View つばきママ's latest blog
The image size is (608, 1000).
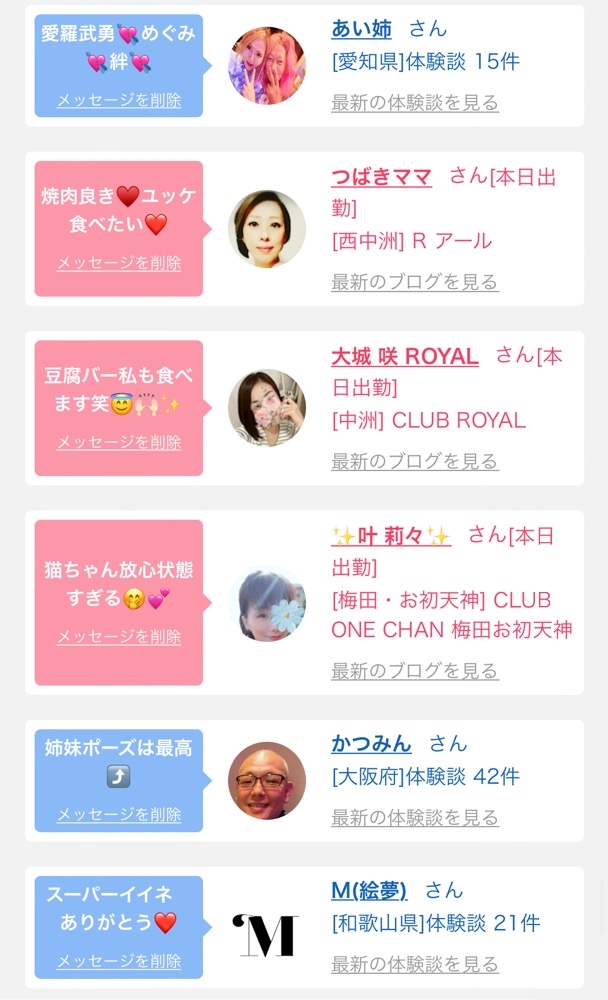[414, 282]
